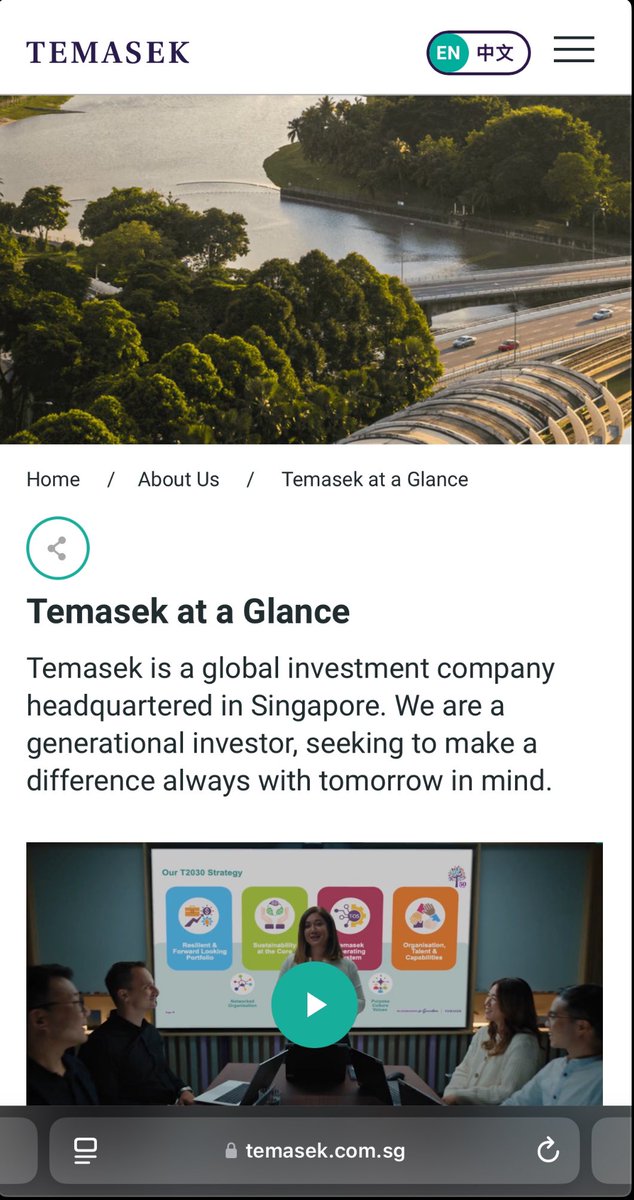The image size is (634, 1200).
Task: Play the T2030 Strategy video
Action: [x=315, y=1004]
